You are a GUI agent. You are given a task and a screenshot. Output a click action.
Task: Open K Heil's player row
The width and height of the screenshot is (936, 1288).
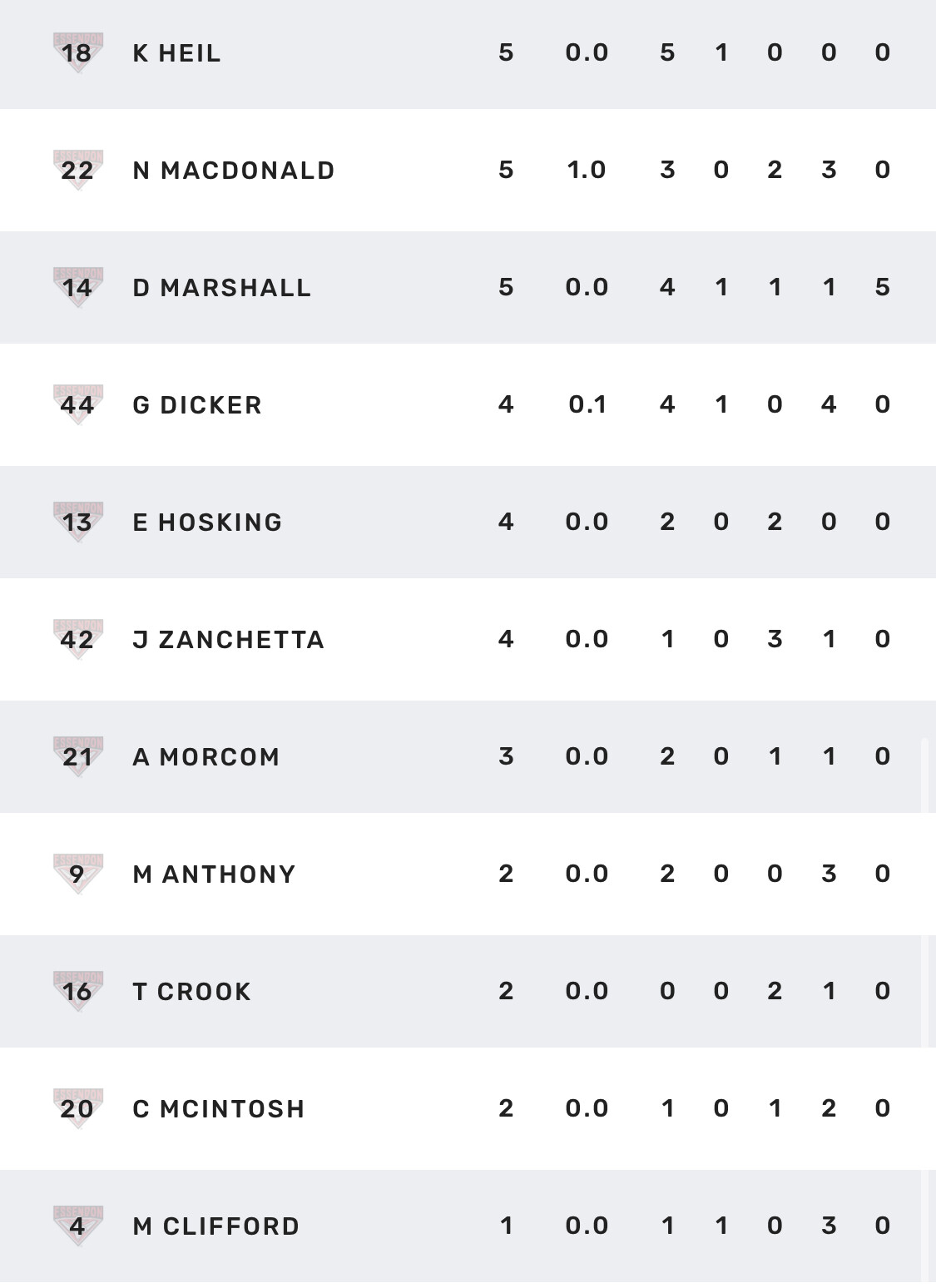pyautogui.click(x=468, y=53)
